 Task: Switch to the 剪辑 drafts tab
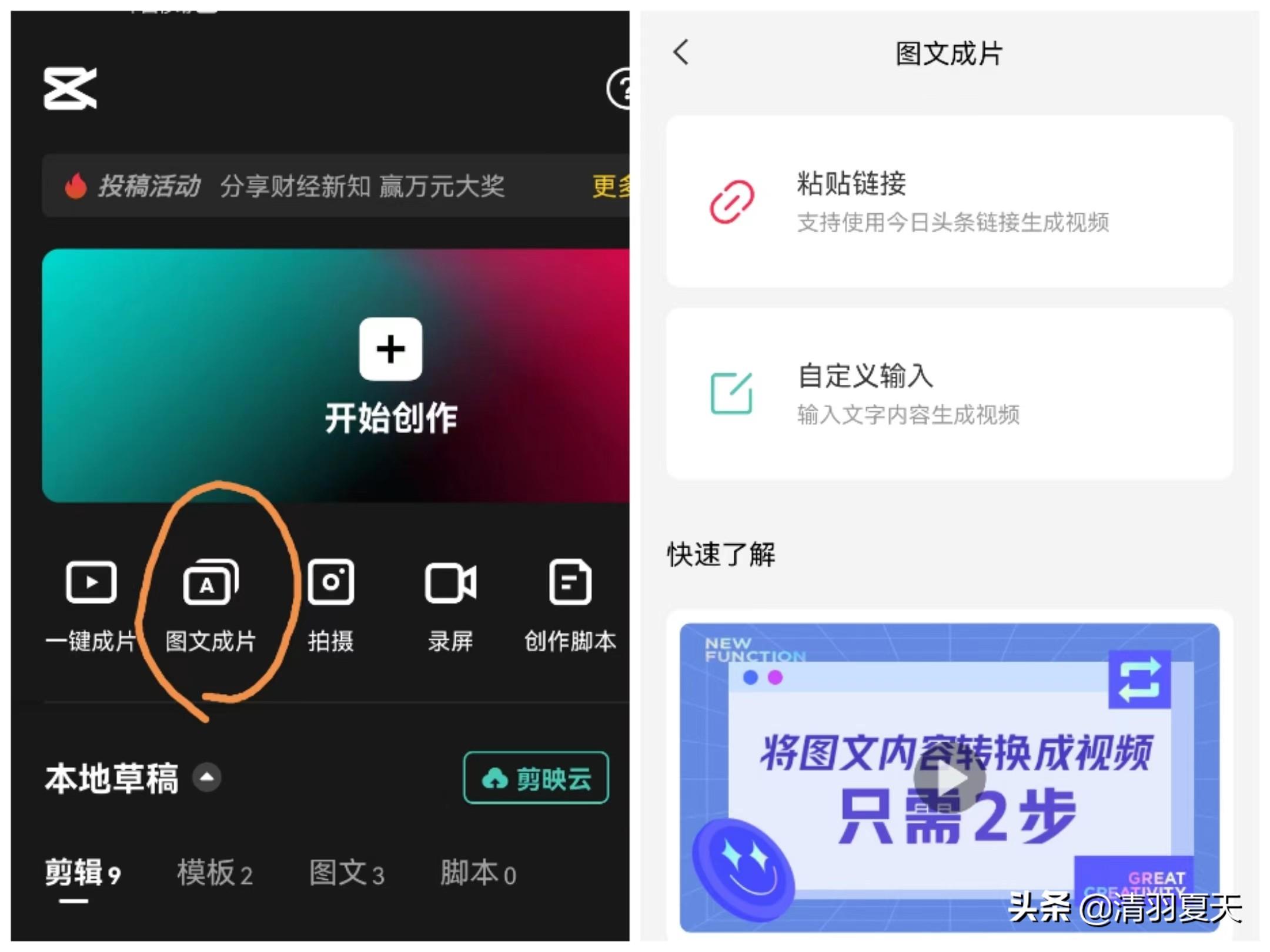(82, 873)
